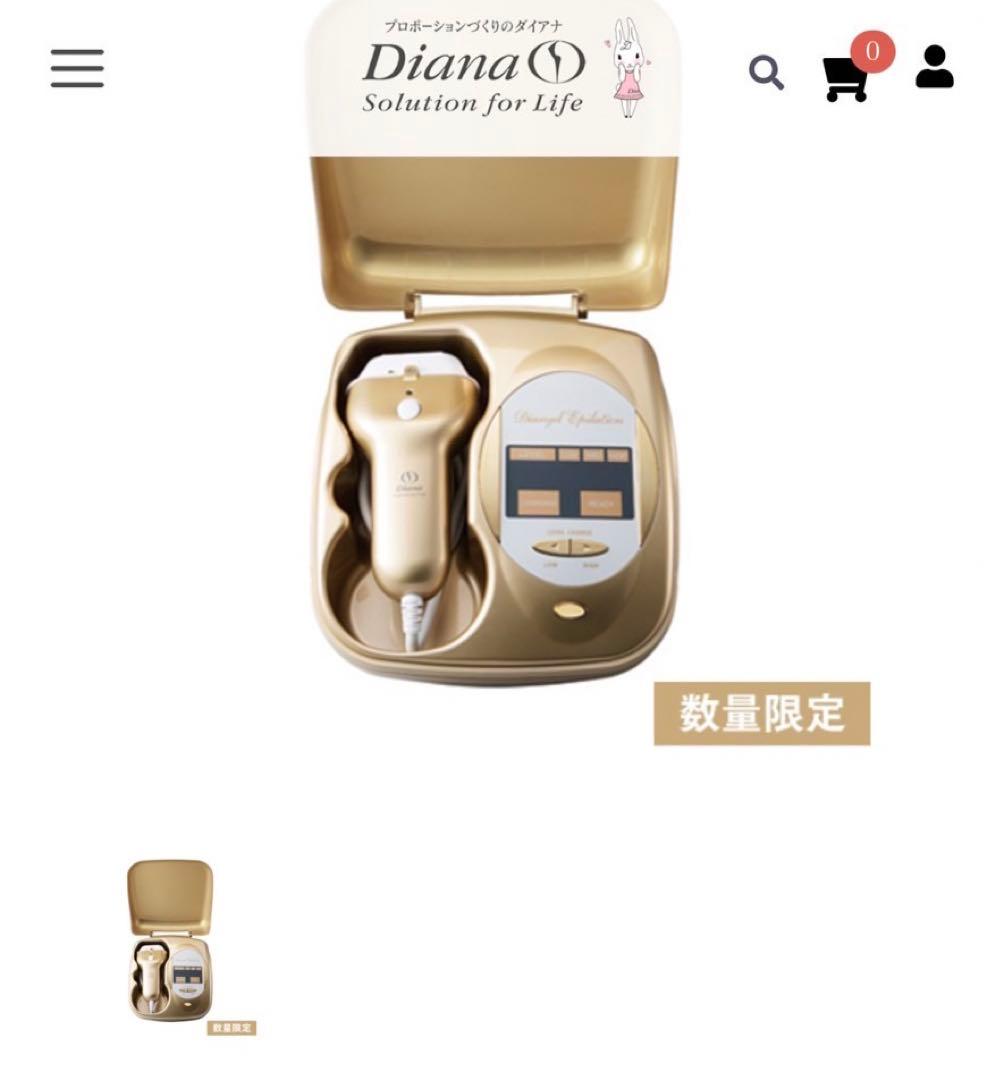Viewport: 987px width, 1080px height.
Task: Select the gold device product thumbnail
Action: (172, 940)
